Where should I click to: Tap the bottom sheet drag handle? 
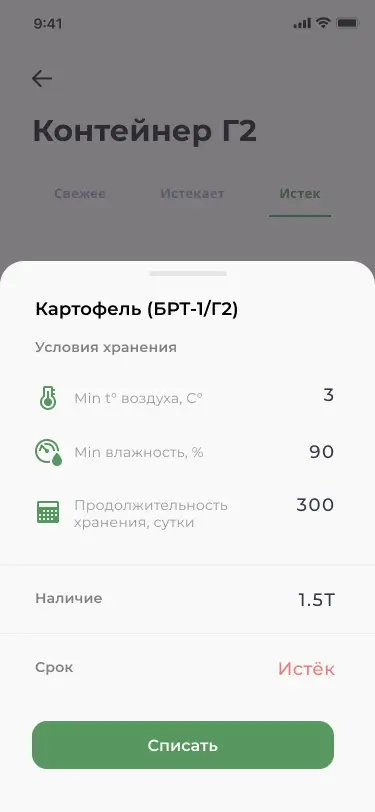click(x=188, y=273)
